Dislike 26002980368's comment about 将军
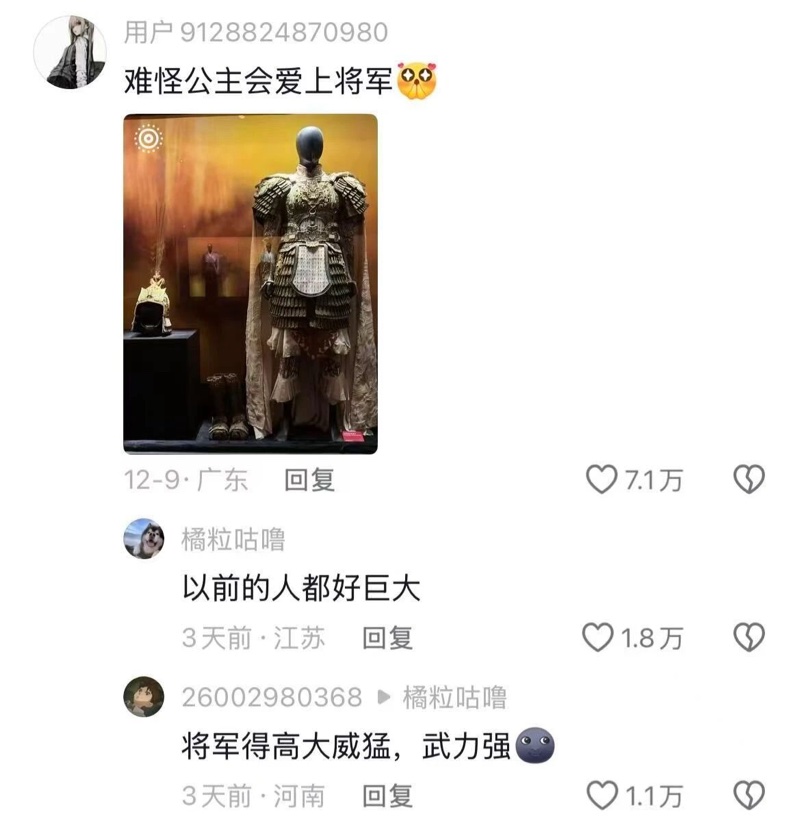This screenshot has height=831, width=800. (749, 796)
